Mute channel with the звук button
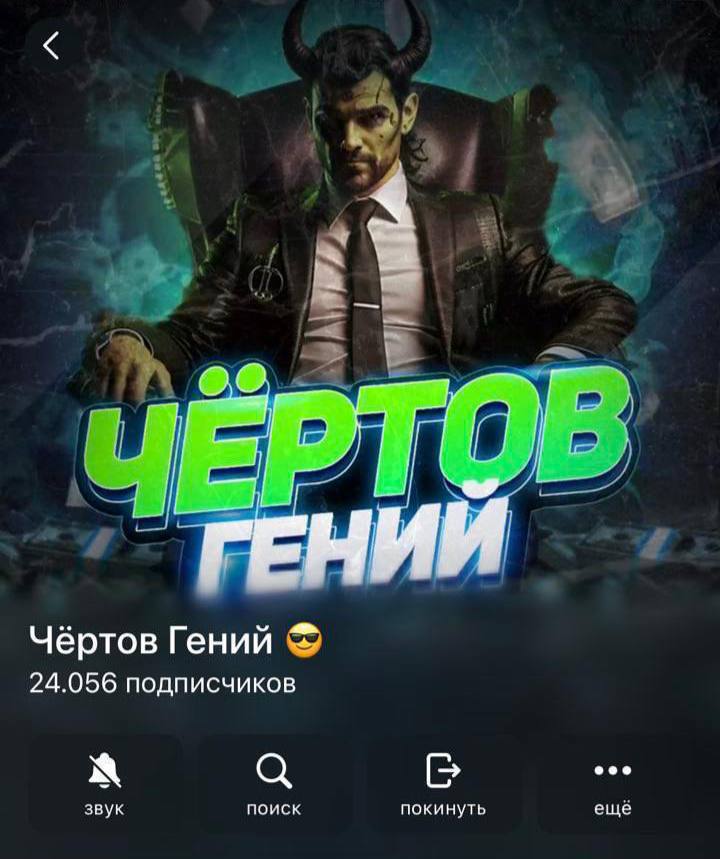This screenshot has width=720, height=859. [x=104, y=783]
